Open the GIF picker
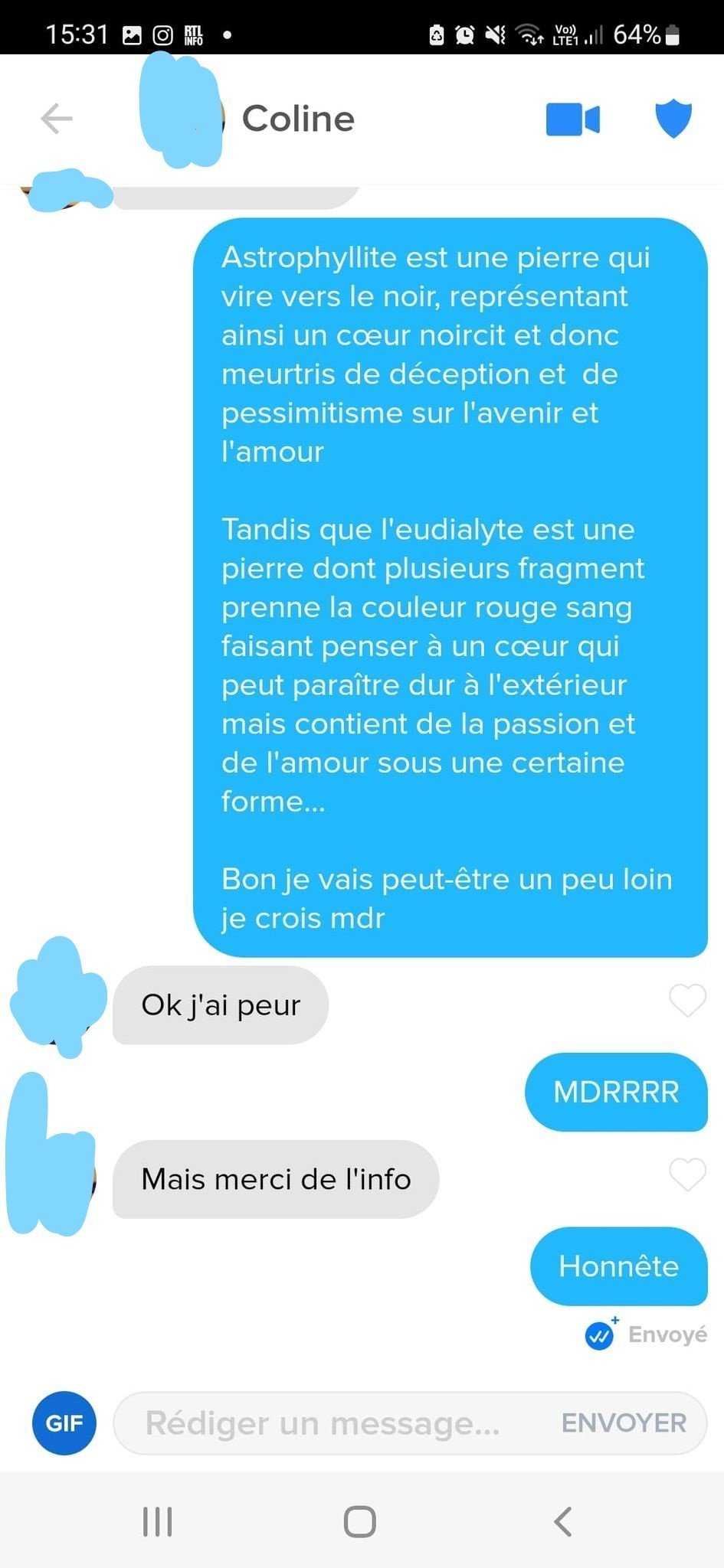Screen dimensions: 724x1568 coord(64,1423)
